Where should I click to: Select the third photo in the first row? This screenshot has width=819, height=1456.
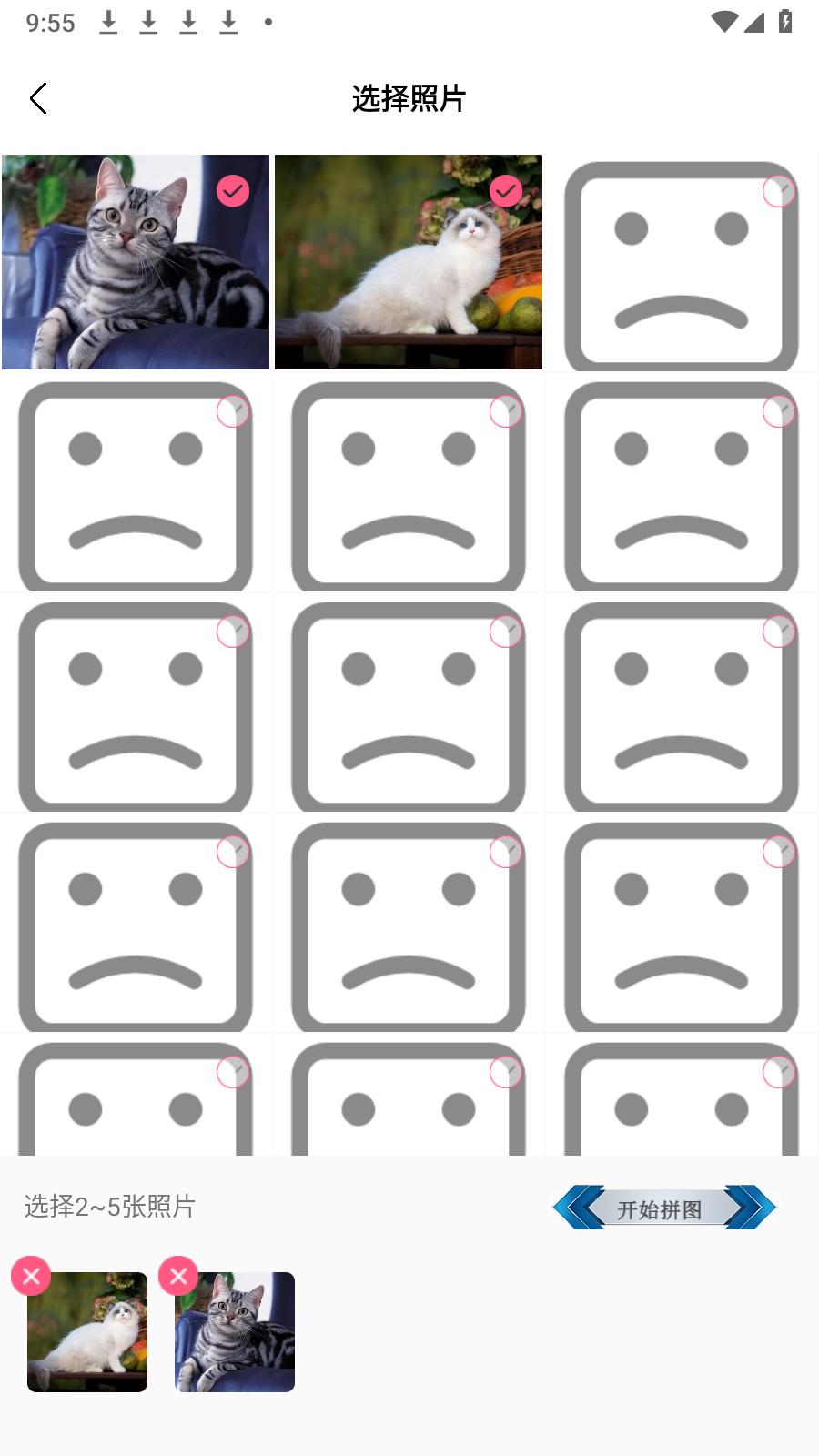pyautogui.click(x=778, y=191)
